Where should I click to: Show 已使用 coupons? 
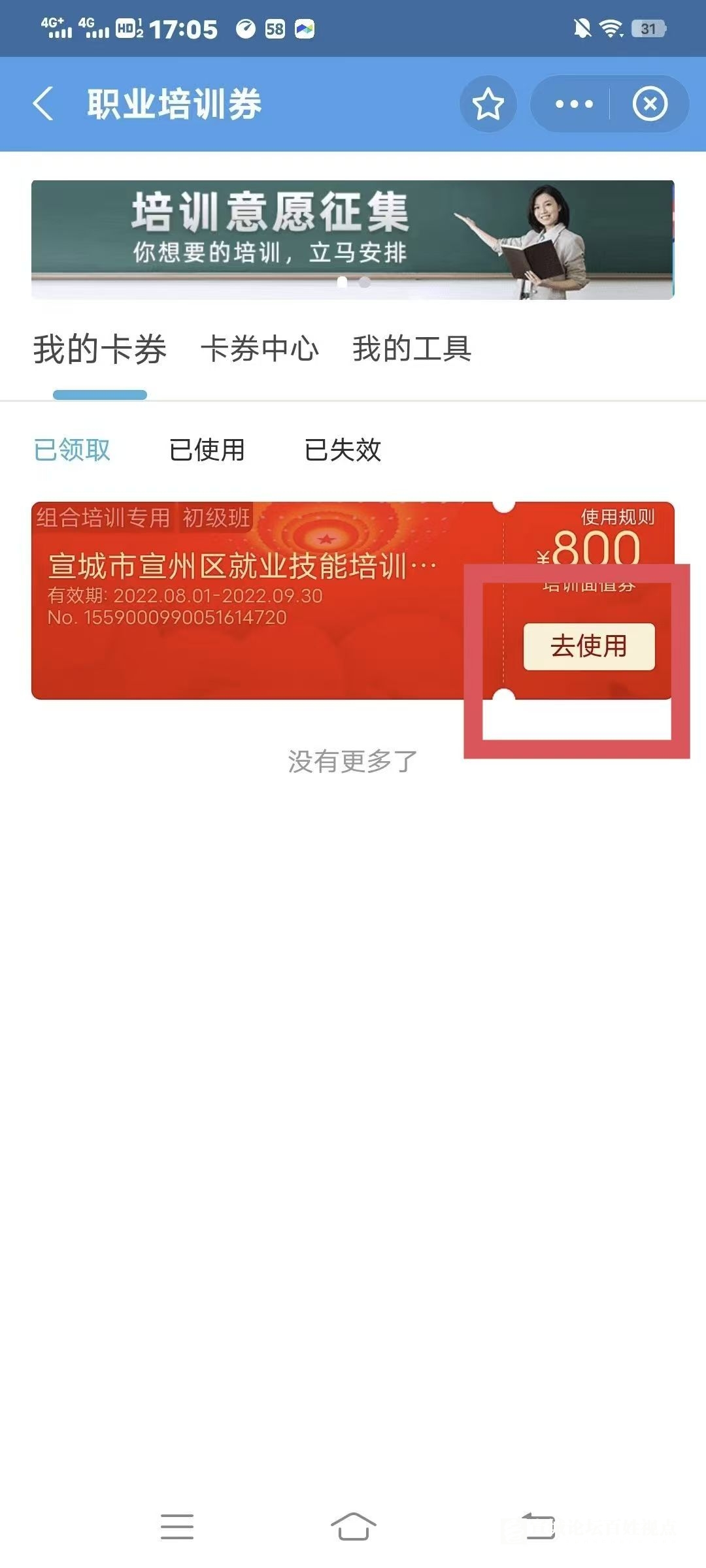(207, 449)
